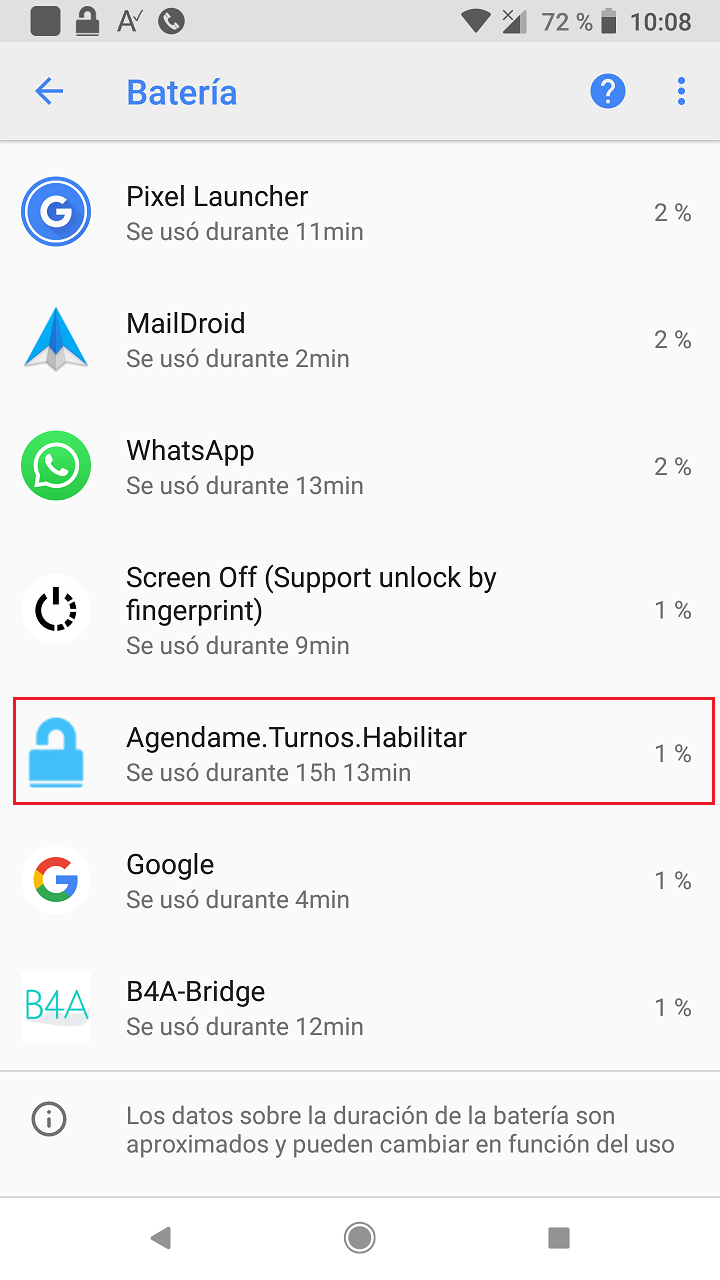Tap the system home button

[360, 1238]
